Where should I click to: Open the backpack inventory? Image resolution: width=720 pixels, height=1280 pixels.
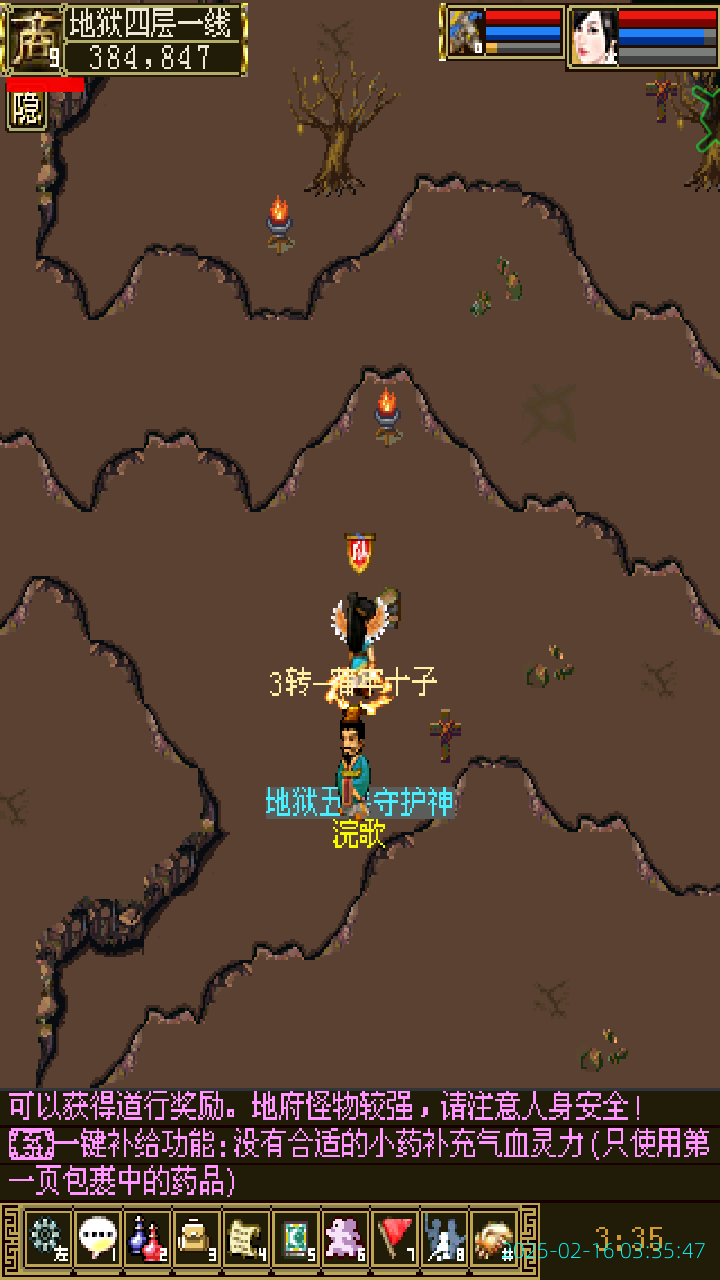point(196,1238)
